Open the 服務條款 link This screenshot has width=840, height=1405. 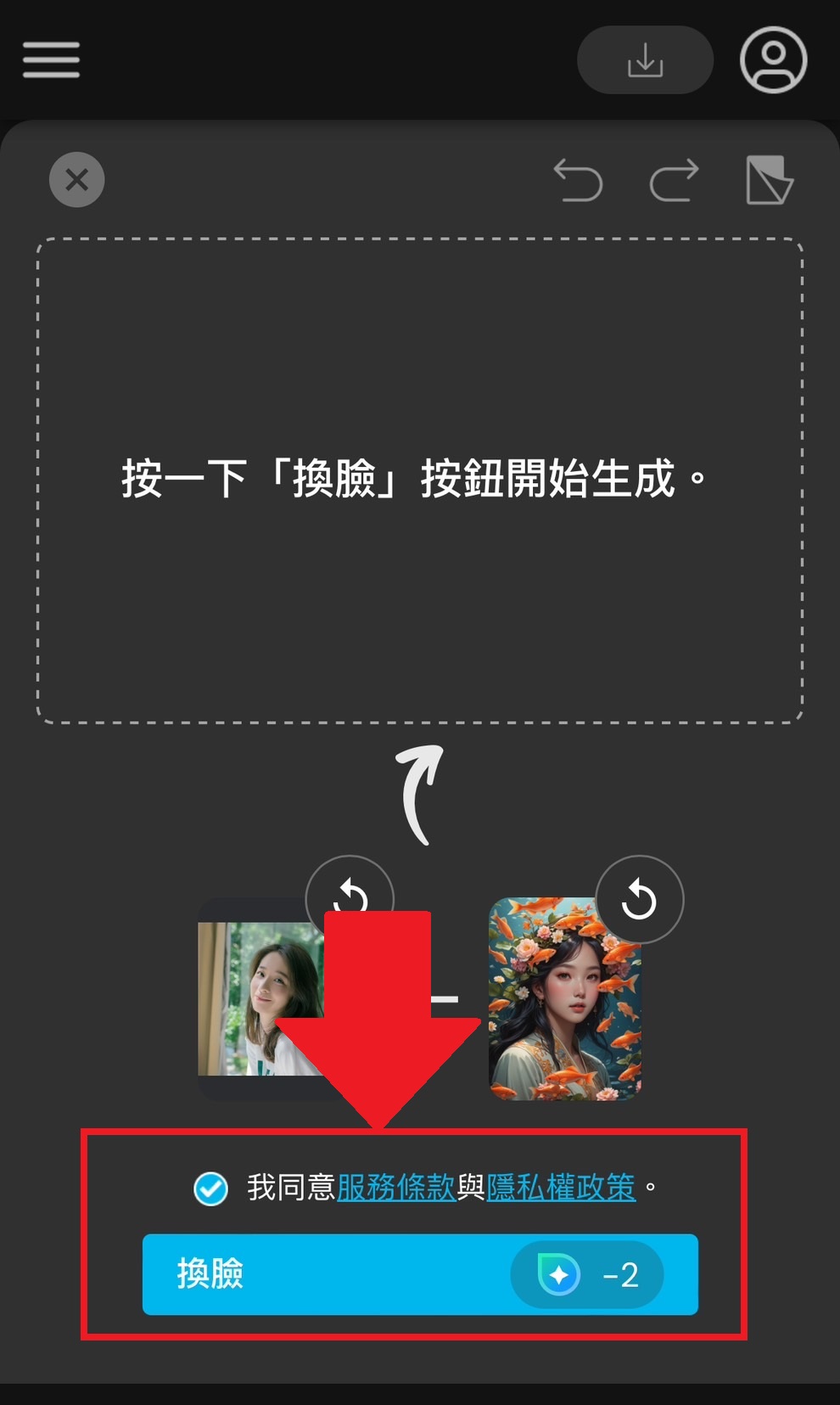[396, 1188]
